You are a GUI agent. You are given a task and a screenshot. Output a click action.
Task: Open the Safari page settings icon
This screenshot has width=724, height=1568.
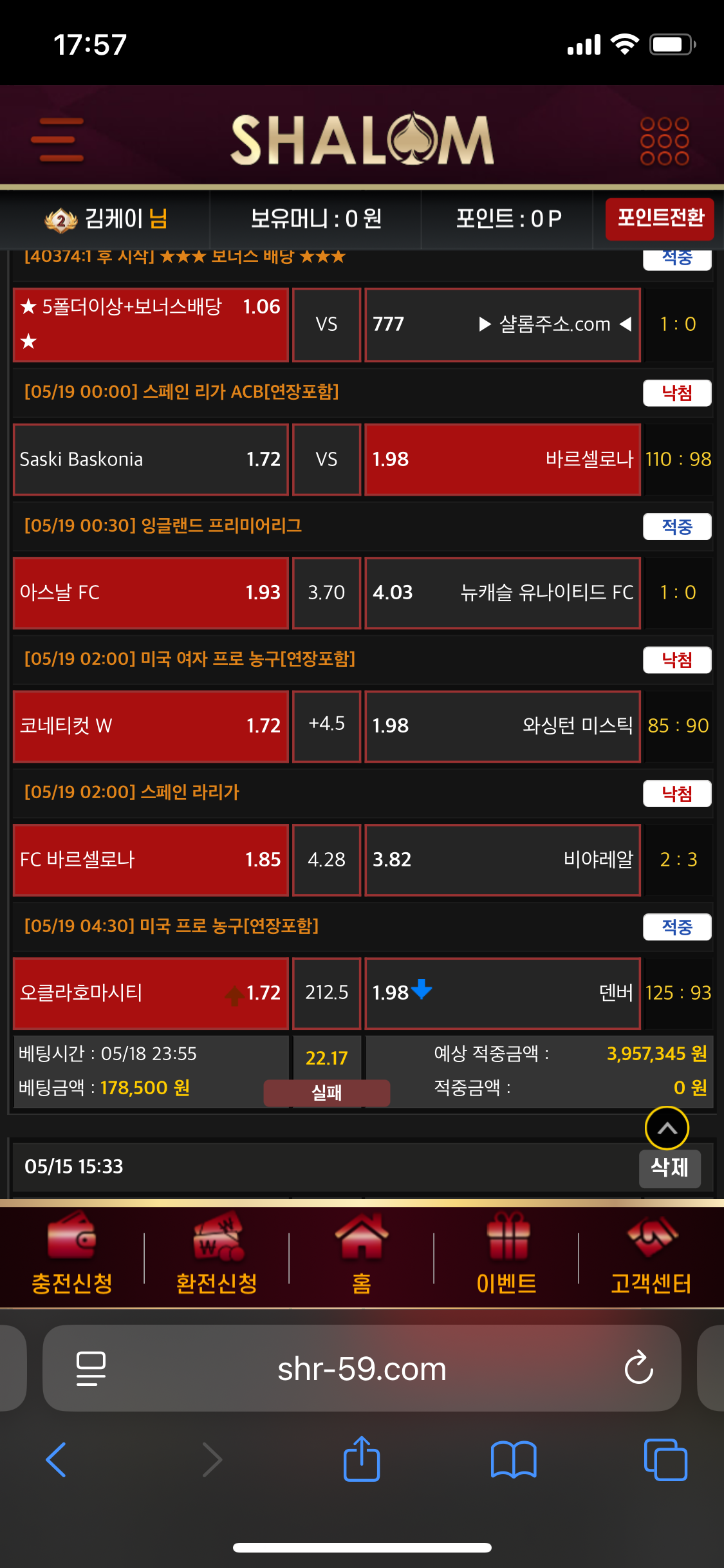tap(91, 1368)
